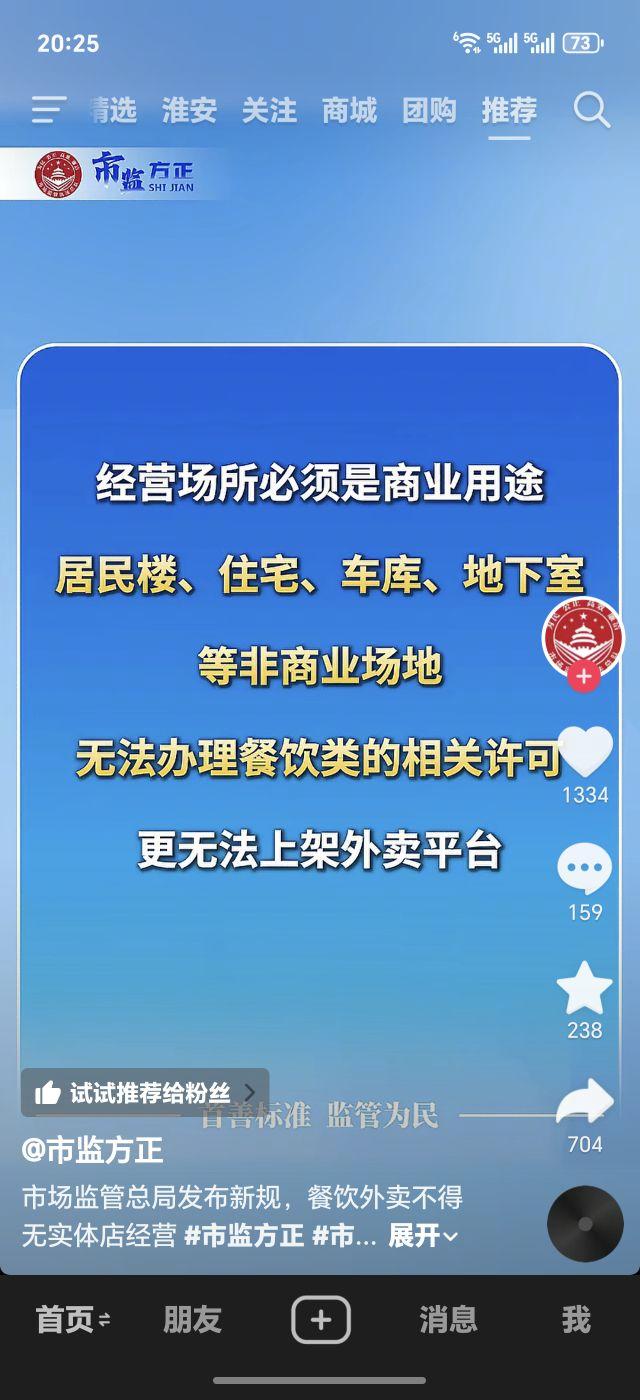Open the 朋友 tab

(x=192, y=1320)
